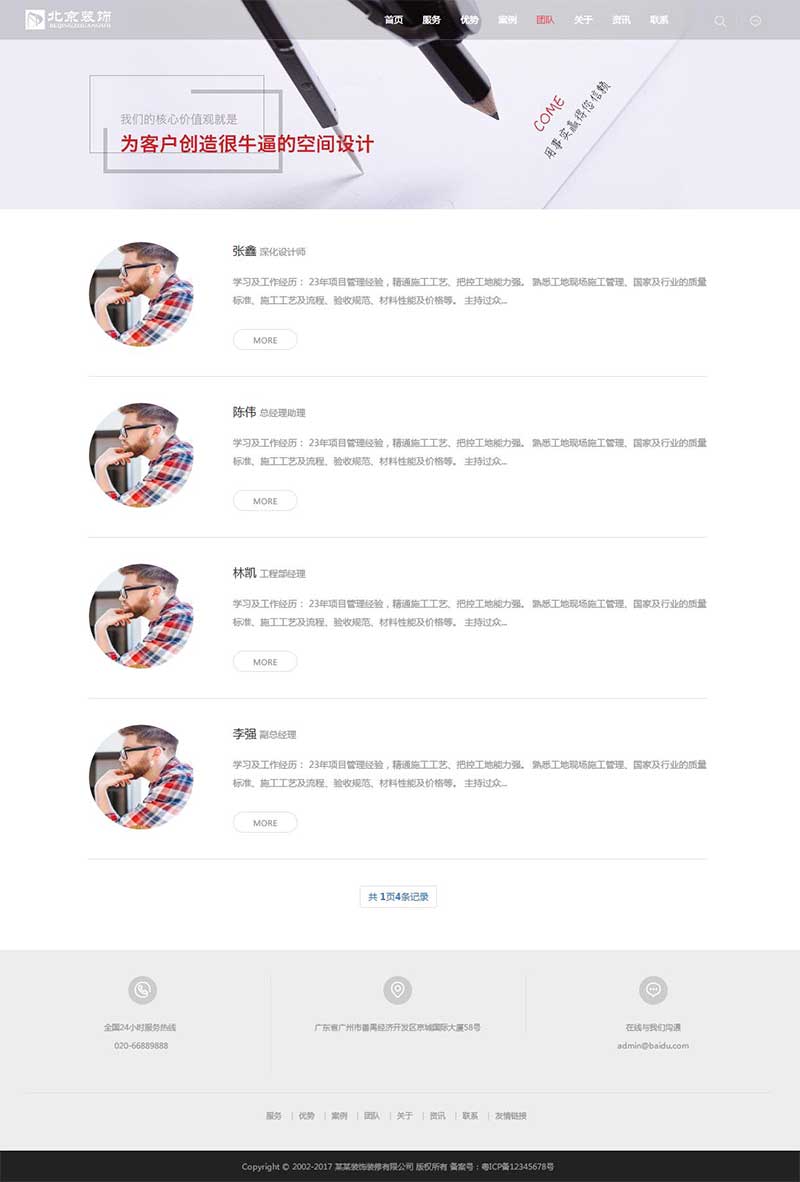Switch to 关于 in the top navigation
The height and width of the screenshot is (1182, 800).
[x=584, y=20]
